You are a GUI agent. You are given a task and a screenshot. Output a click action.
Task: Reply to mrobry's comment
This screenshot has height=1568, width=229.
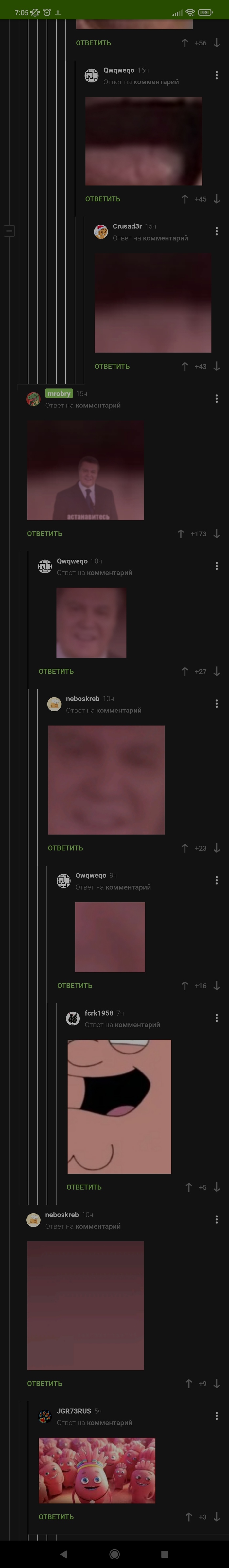(44, 534)
